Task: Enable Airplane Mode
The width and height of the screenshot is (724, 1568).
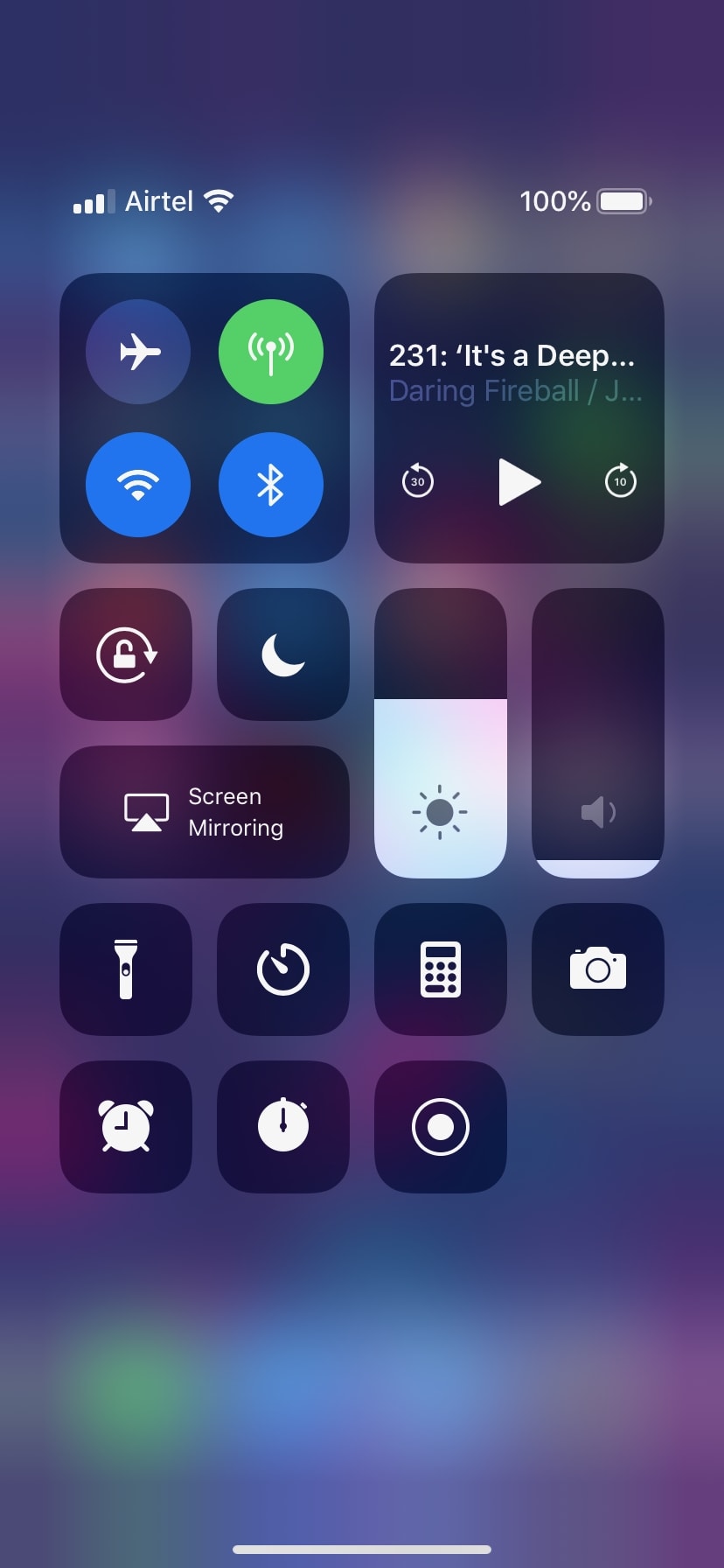Action: point(138,352)
